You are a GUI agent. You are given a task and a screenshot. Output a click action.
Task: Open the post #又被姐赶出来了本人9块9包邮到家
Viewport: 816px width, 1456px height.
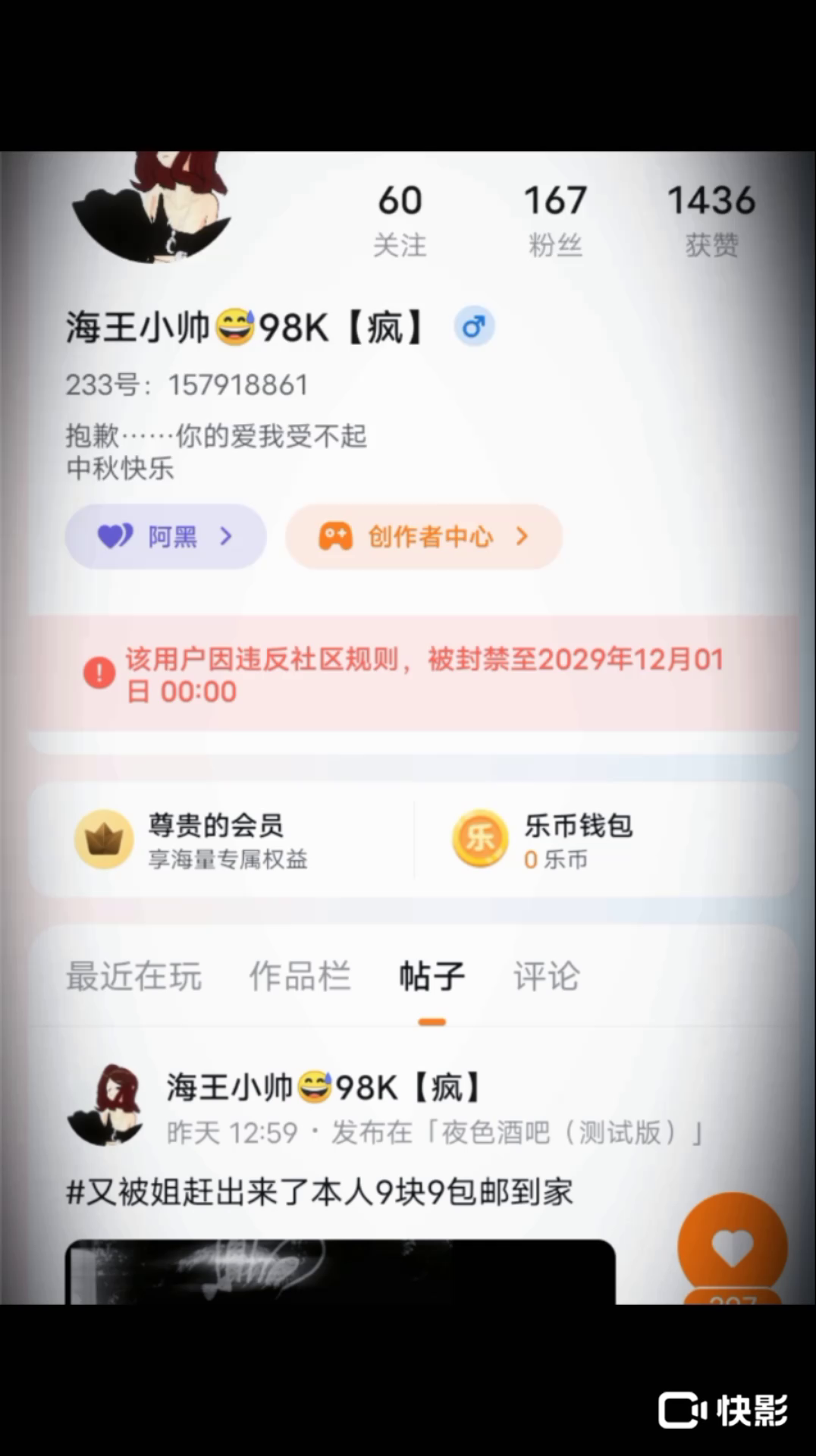click(319, 1192)
